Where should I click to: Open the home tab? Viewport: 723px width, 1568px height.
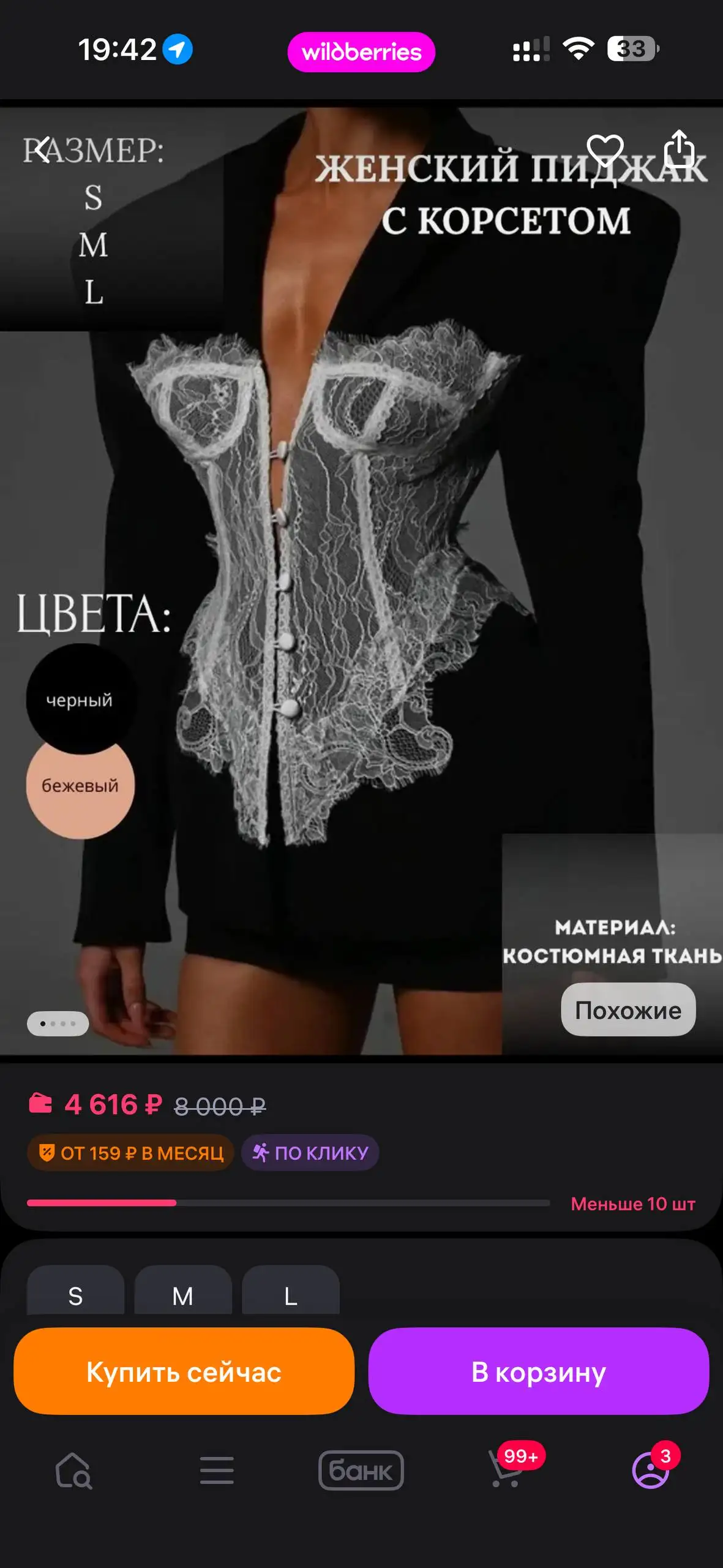point(73,1470)
